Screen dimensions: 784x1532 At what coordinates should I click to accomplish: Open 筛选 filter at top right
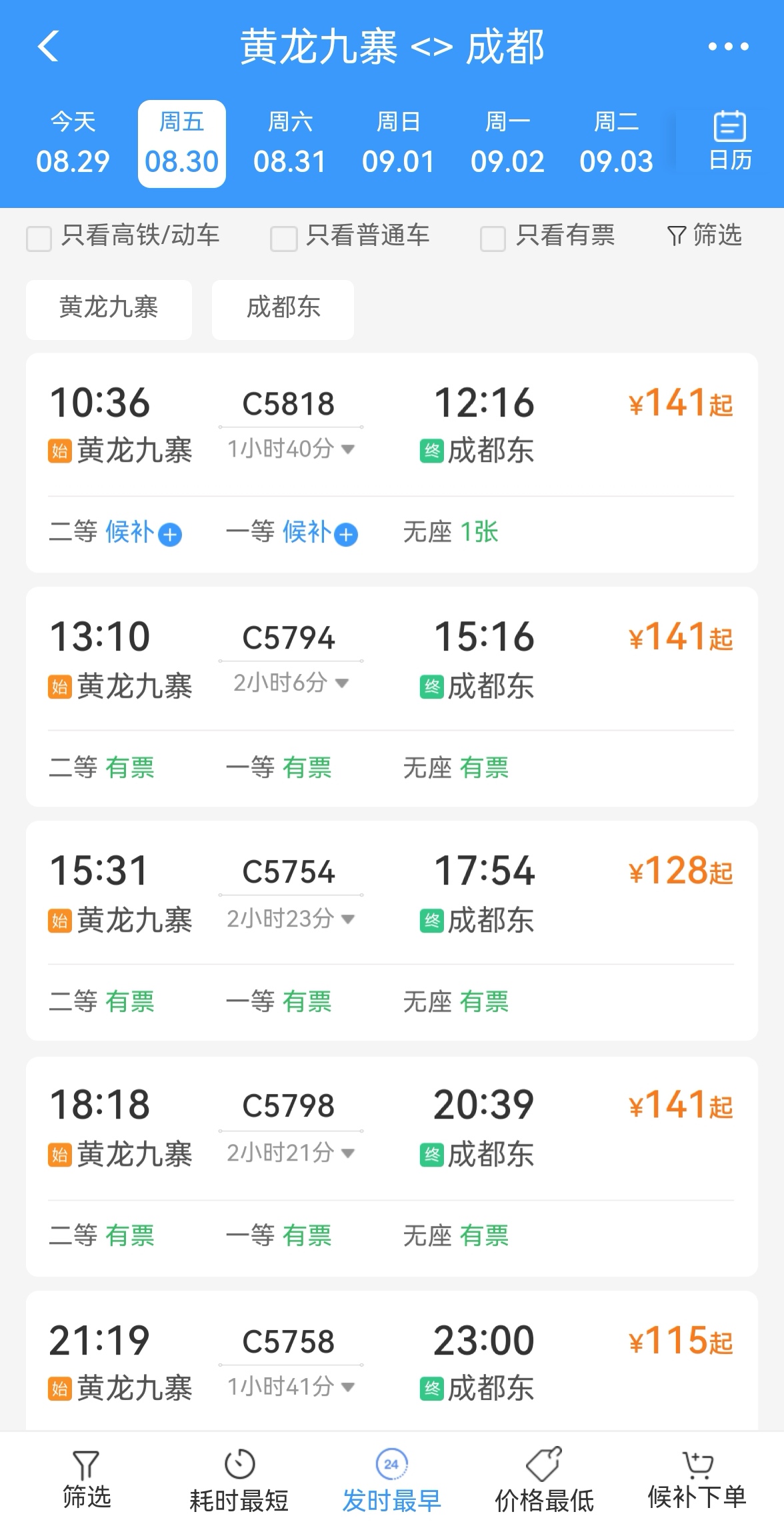704,235
